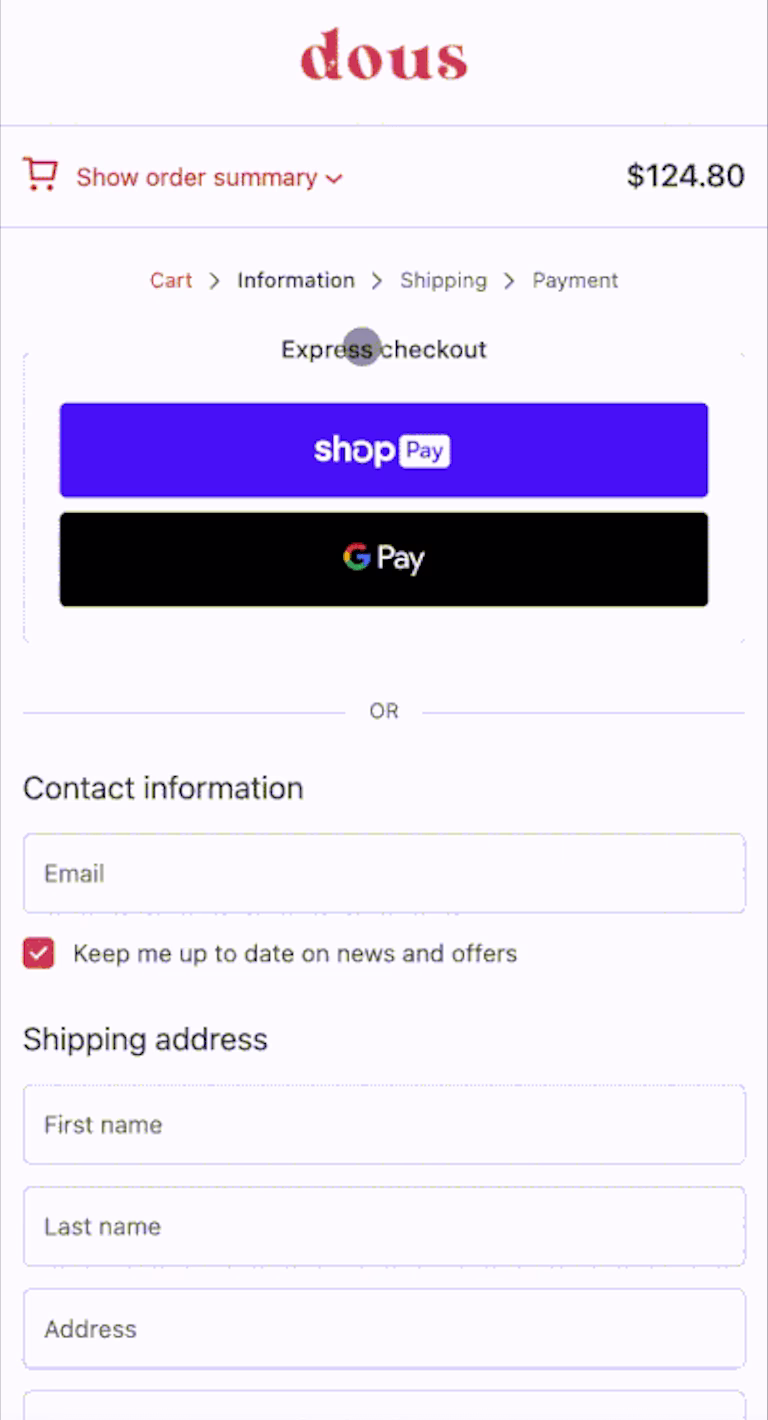Screen dimensions: 768x1420
Task: Select the First name field
Action: [384, 1124]
